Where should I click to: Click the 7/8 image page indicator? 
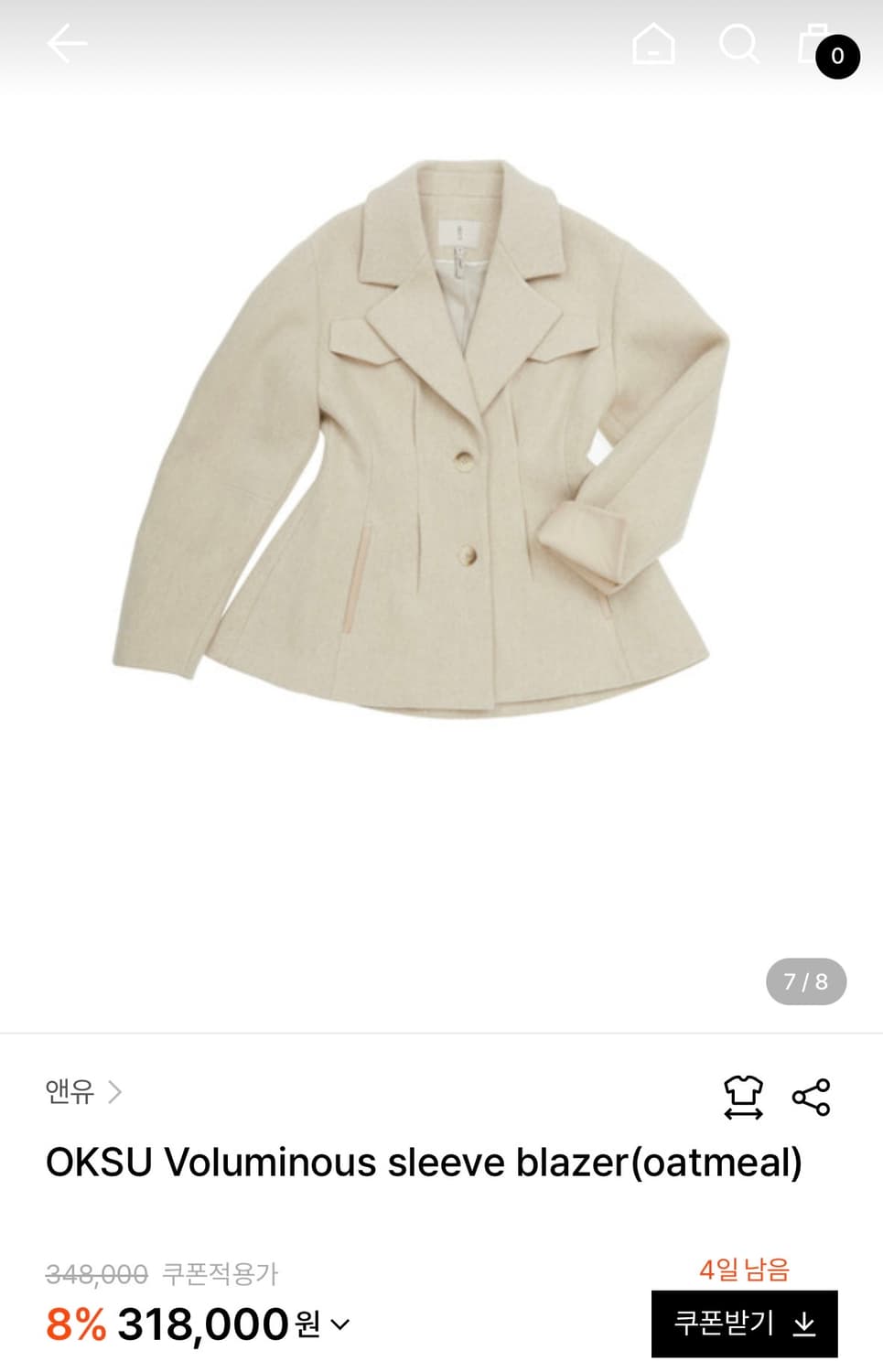coord(806,981)
